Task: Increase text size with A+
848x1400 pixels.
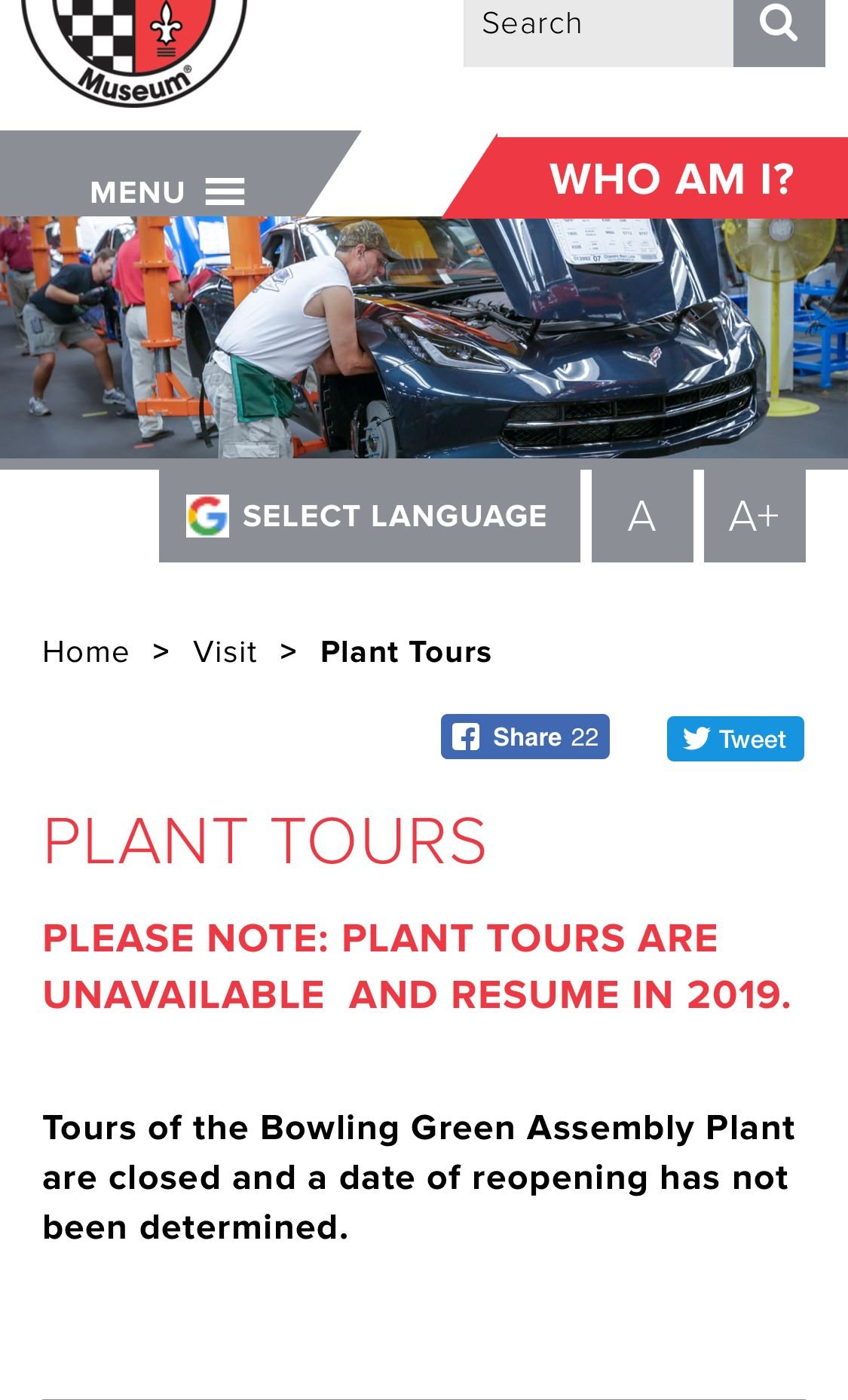Action: 754,516
